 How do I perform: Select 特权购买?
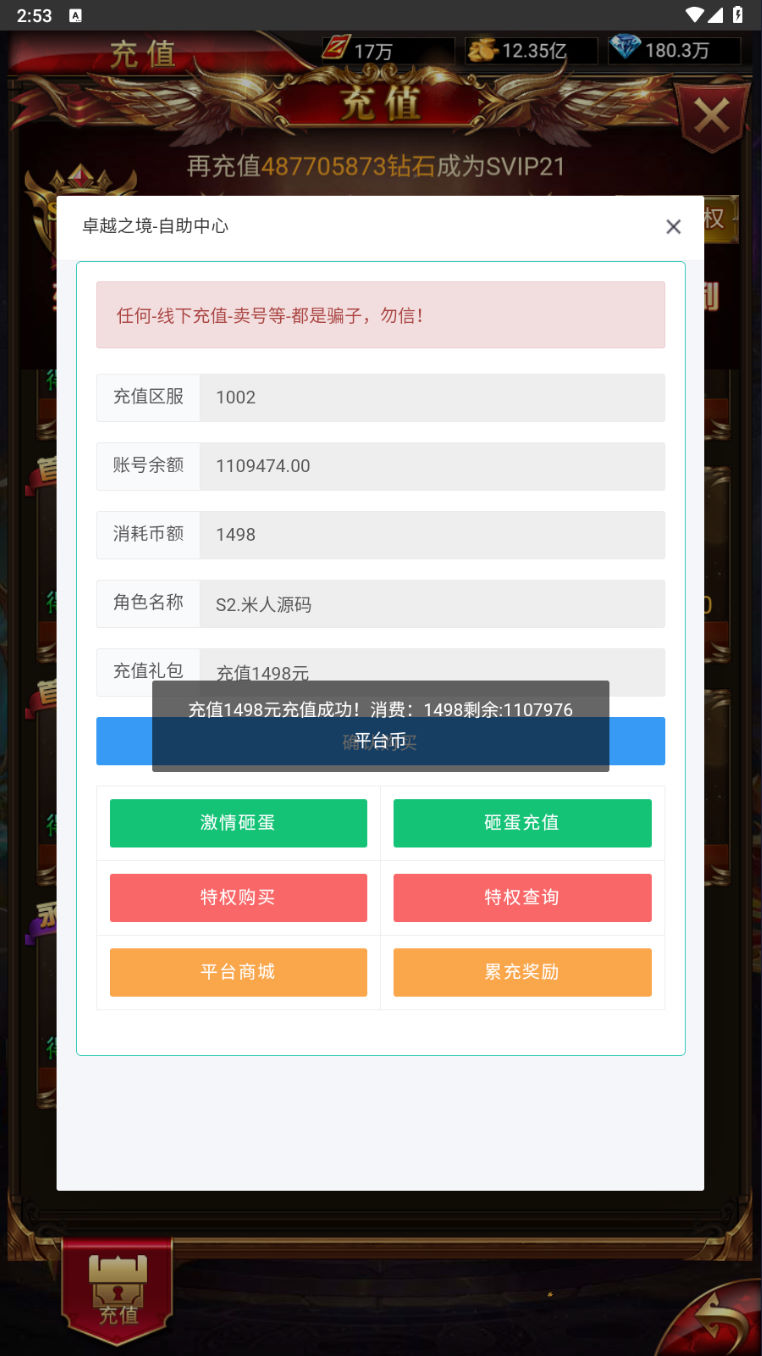coord(238,898)
